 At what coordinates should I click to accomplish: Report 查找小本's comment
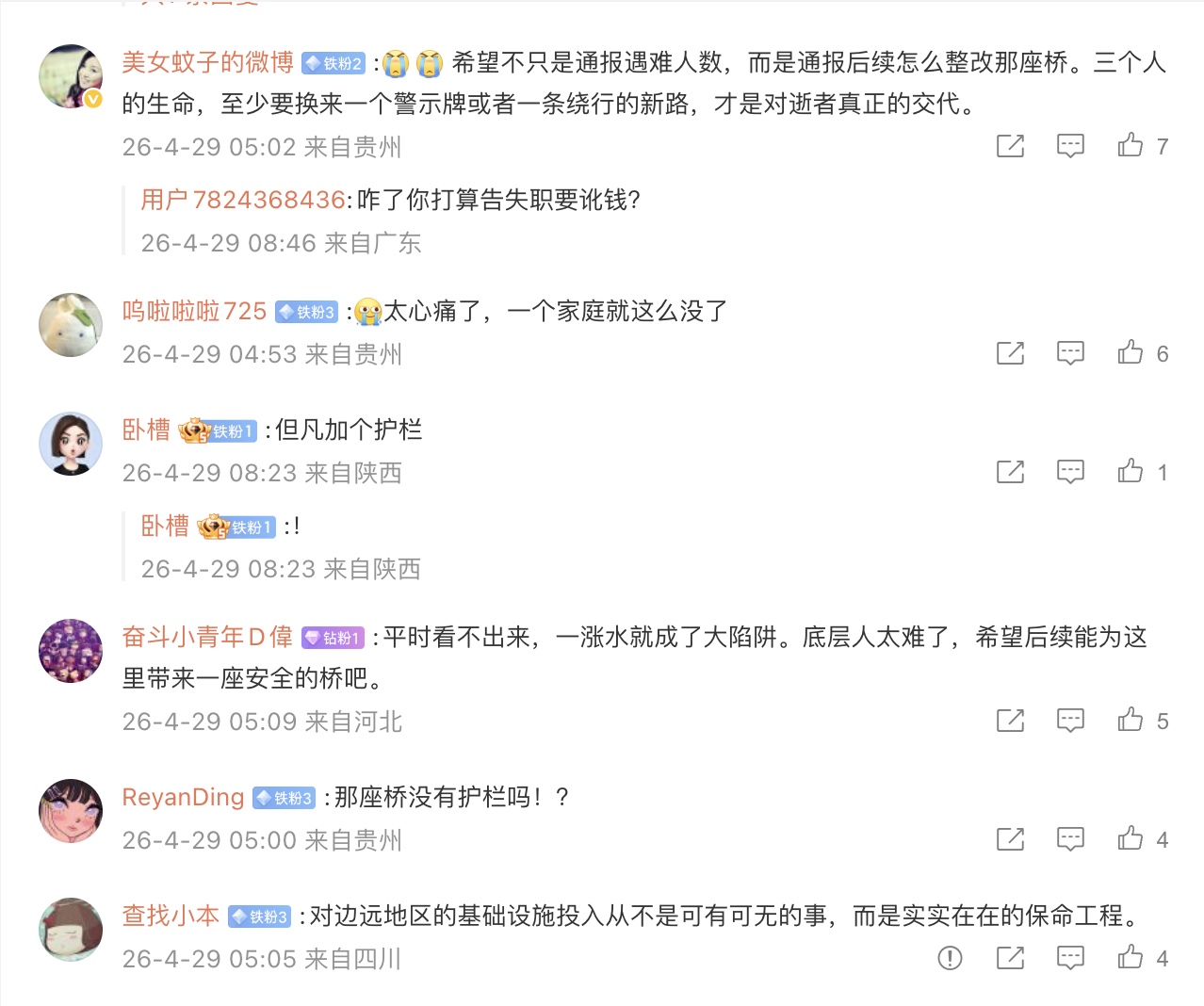tap(950, 958)
